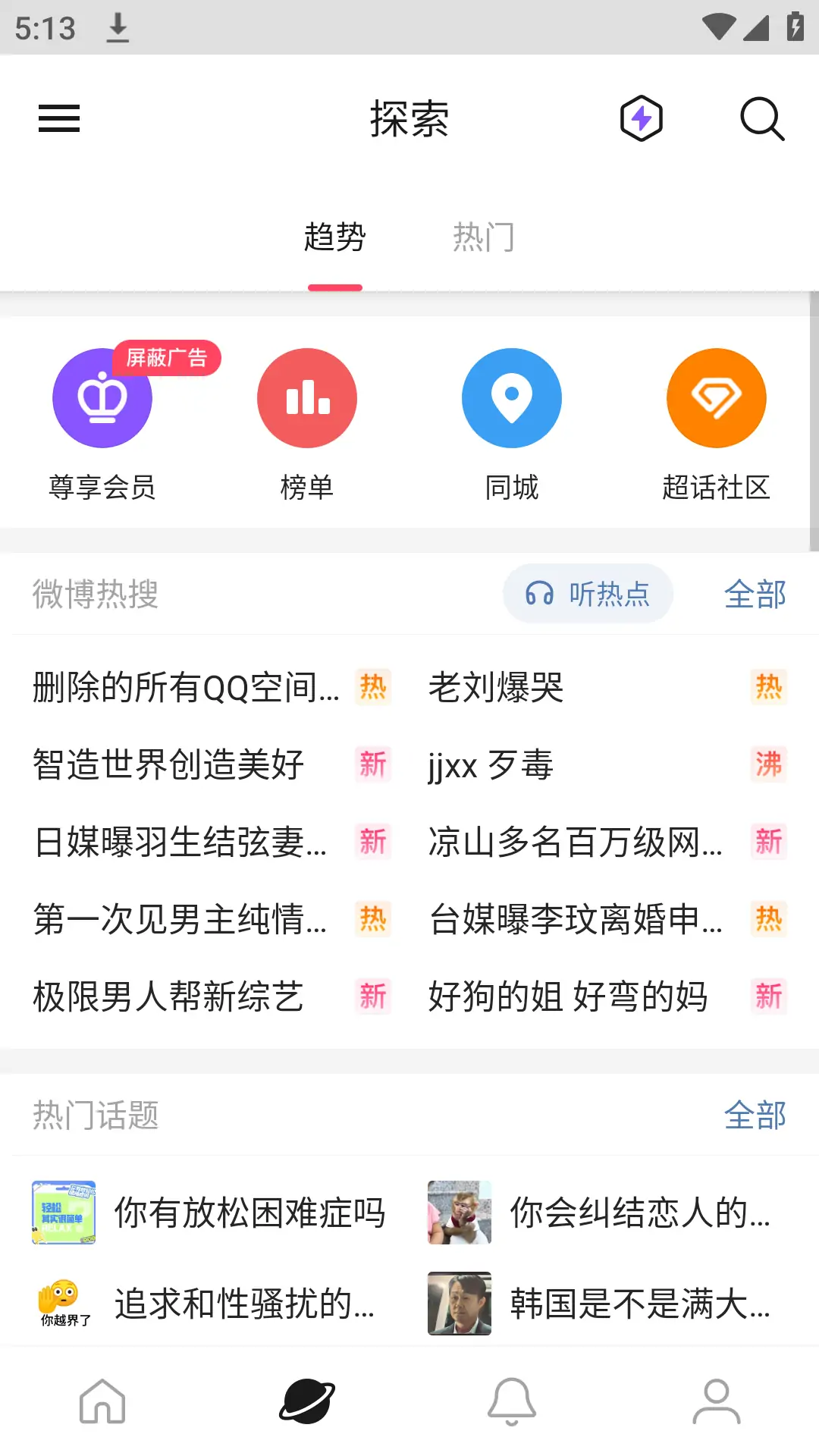Switch to the 热门 tab
The height and width of the screenshot is (1456, 819).
point(484,237)
